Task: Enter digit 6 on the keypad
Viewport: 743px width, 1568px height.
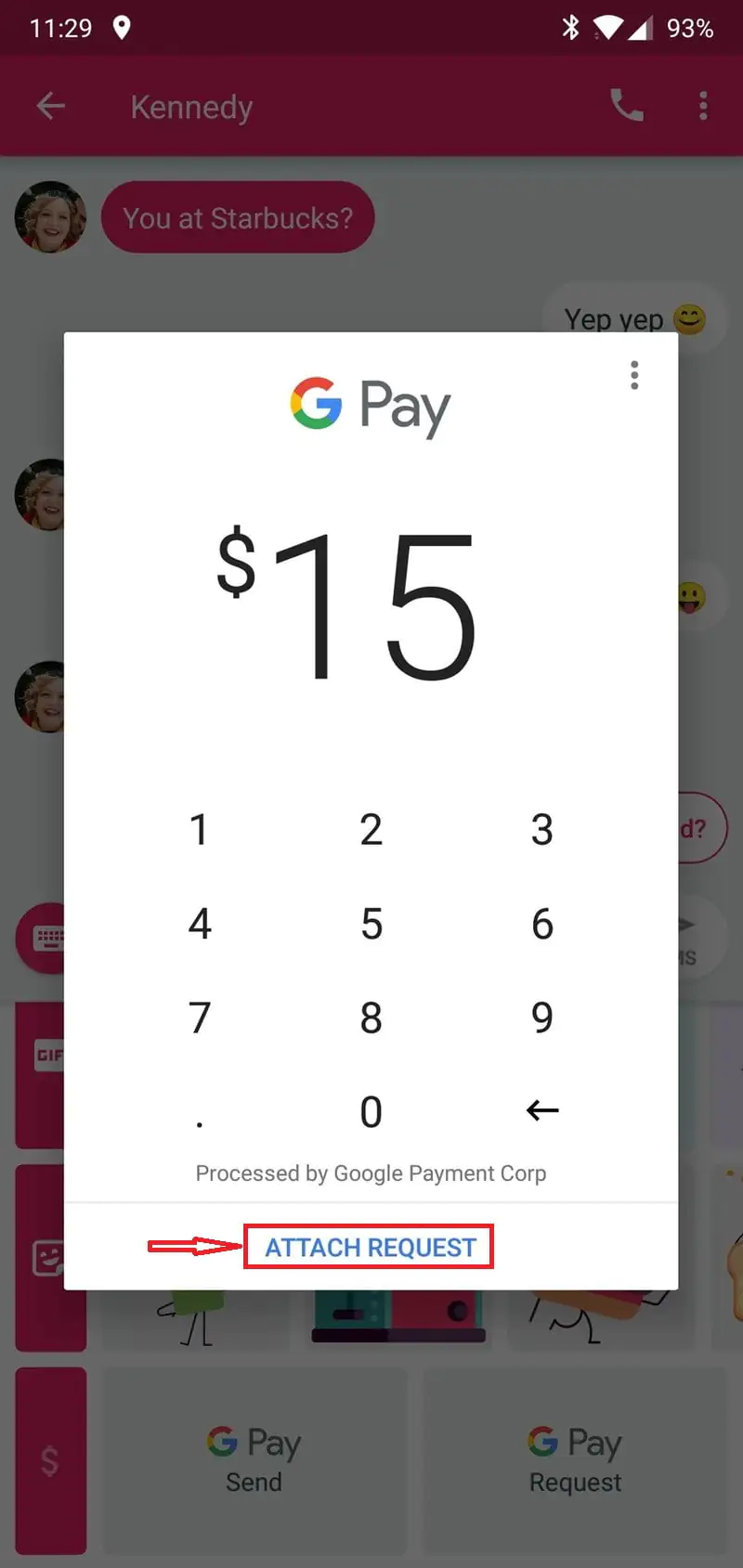Action: [542, 924]
